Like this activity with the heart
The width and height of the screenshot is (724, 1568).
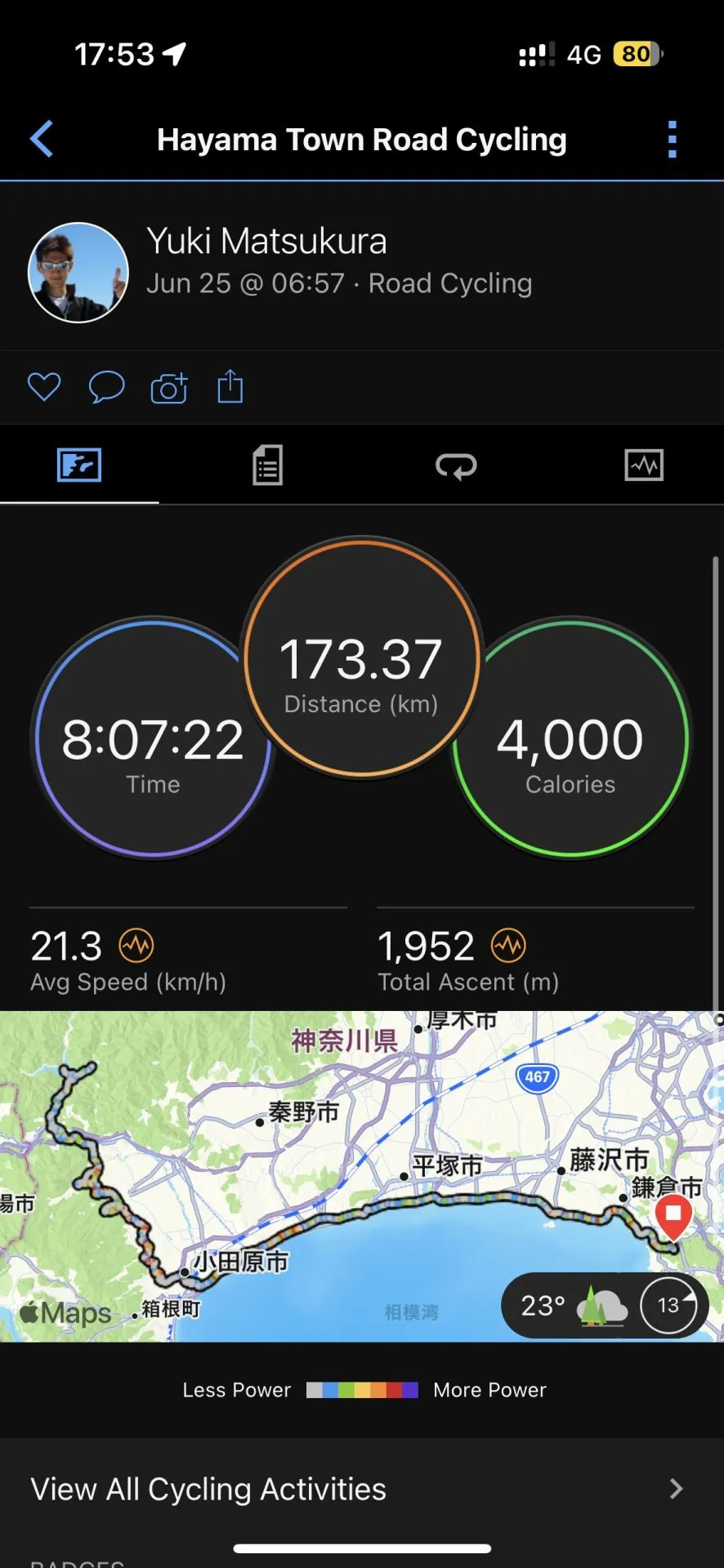pos(44,386)
